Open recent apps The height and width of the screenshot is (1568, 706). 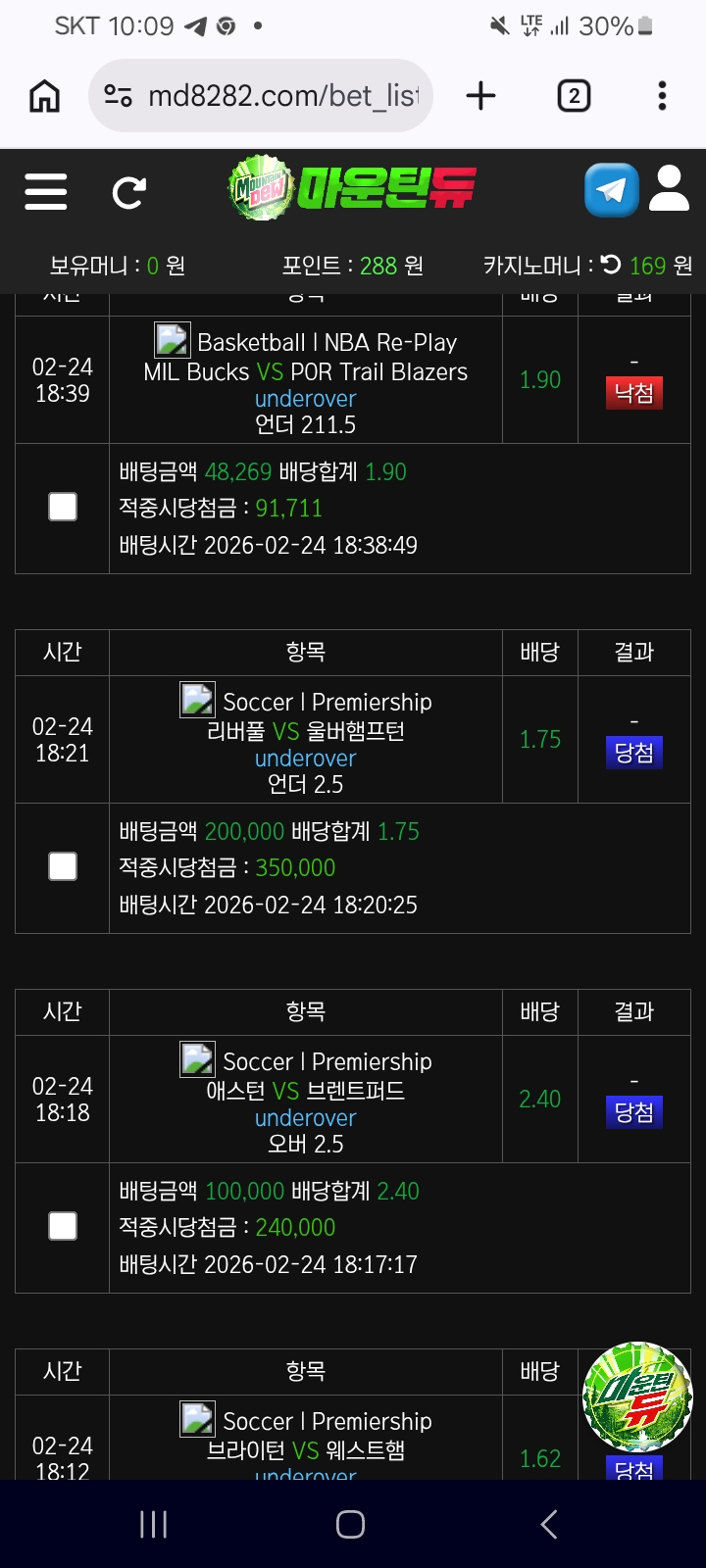point(154,1524)
